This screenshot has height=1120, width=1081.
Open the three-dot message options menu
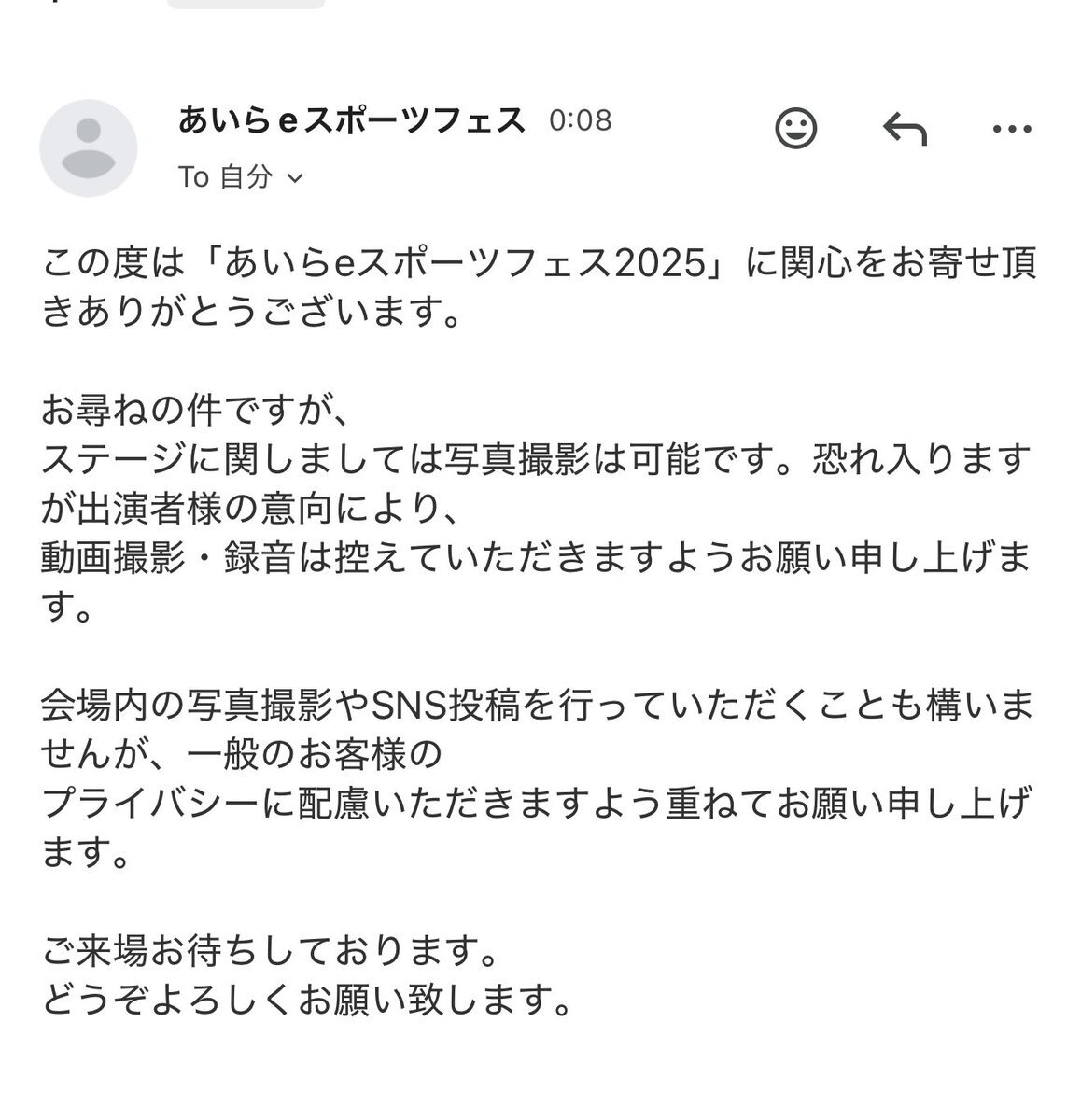pyautogui.click(x=1012, y=130)
